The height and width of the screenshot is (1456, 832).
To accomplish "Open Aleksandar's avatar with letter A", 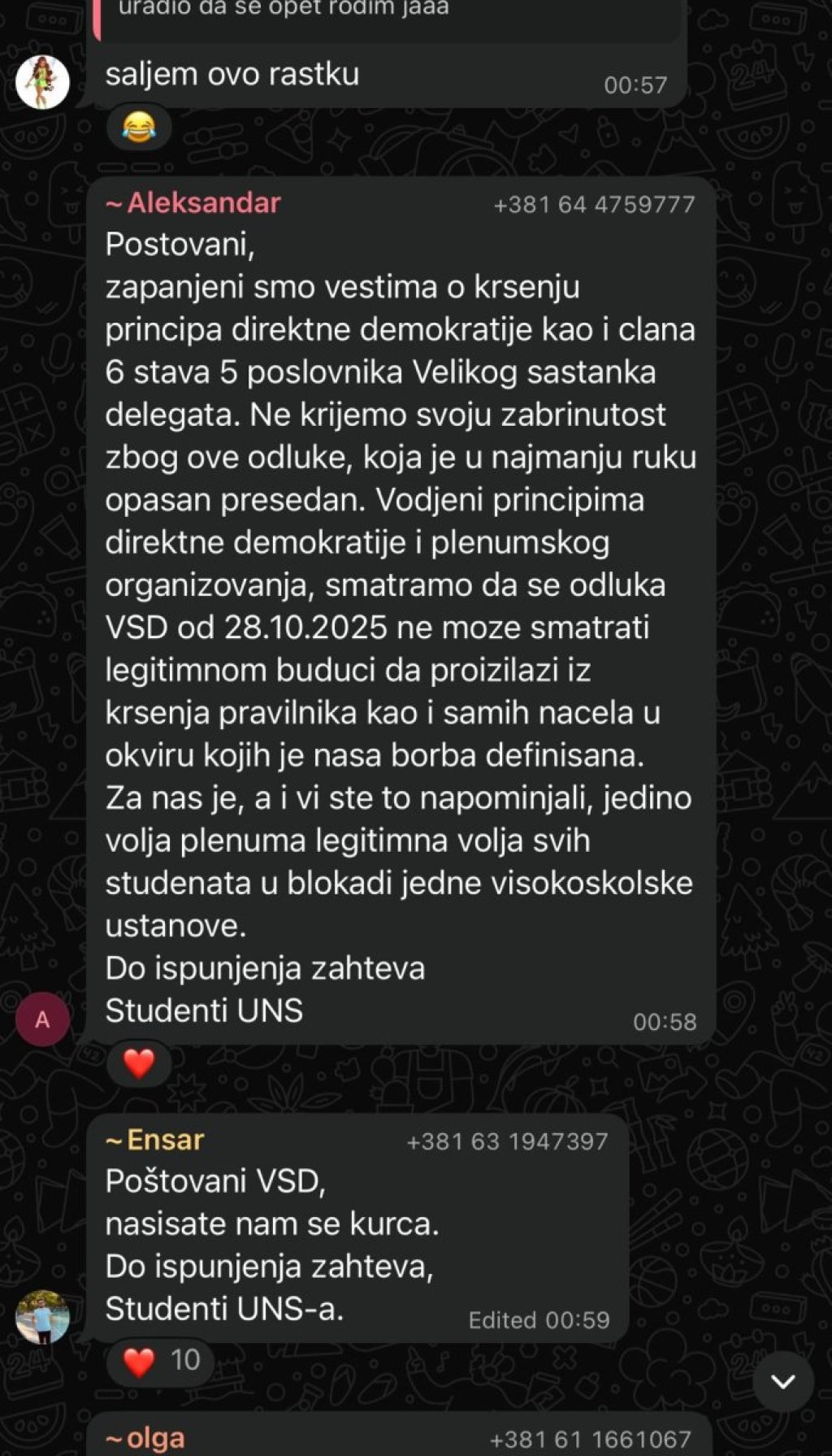I will pyautogui.click(x=42, y=1019).
